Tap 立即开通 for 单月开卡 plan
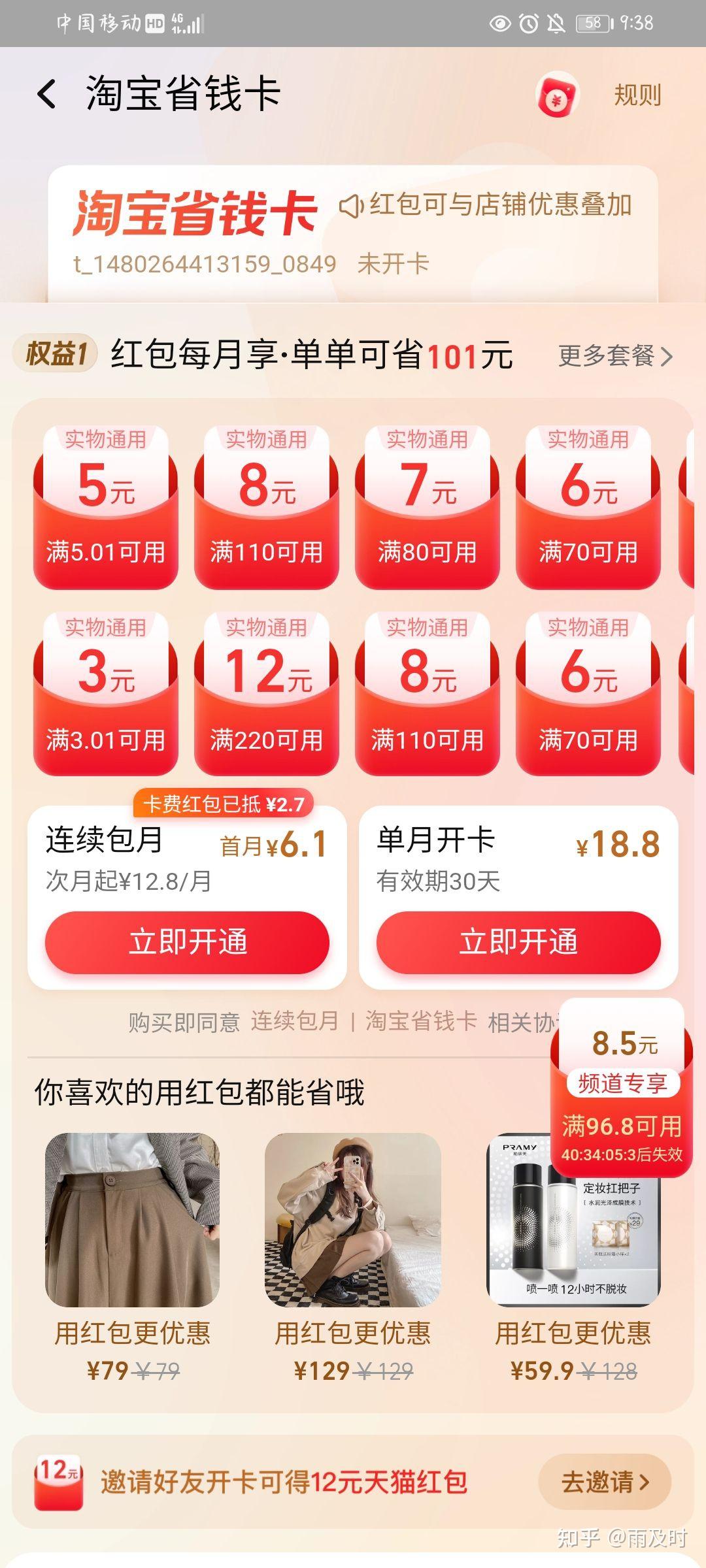 (518, 942)
